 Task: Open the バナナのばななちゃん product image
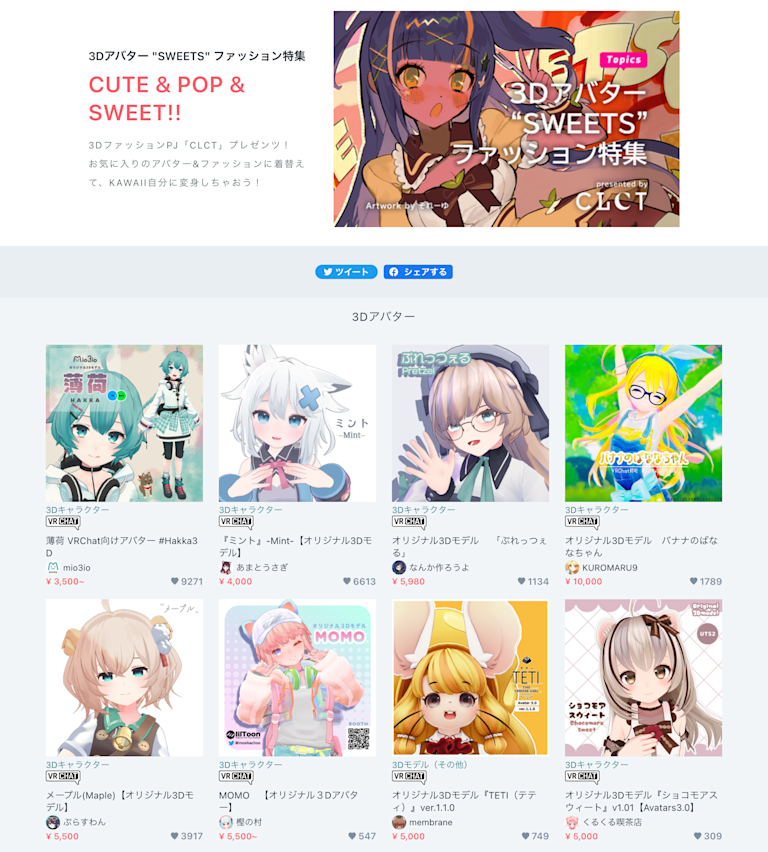(x=643, y=423)
